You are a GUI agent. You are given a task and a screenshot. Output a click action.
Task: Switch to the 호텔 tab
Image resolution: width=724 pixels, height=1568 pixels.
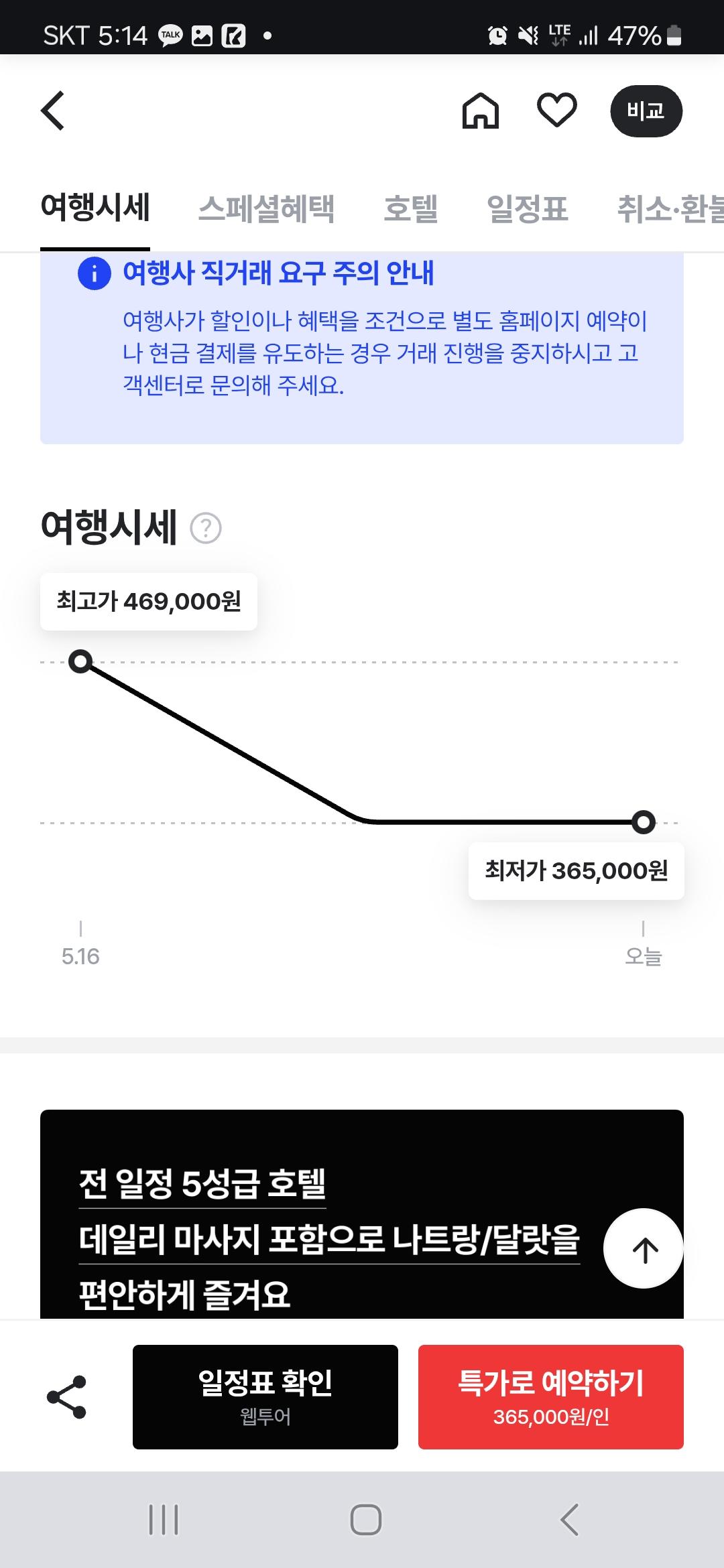point(410,208)
